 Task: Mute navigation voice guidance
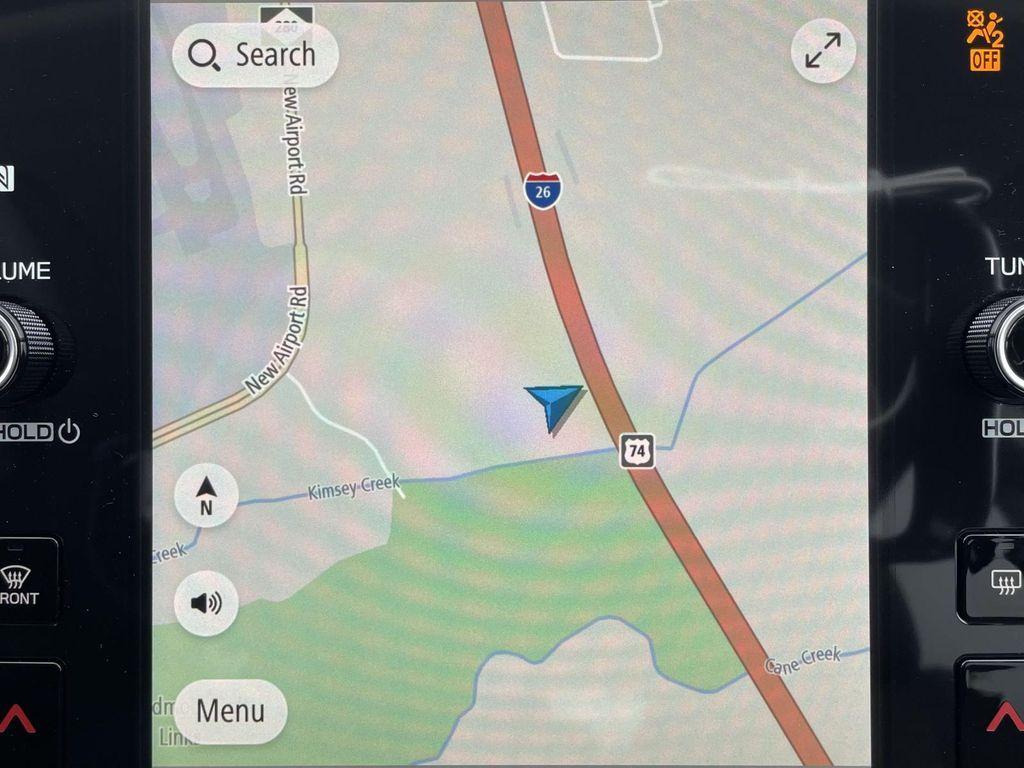(206, 603)
